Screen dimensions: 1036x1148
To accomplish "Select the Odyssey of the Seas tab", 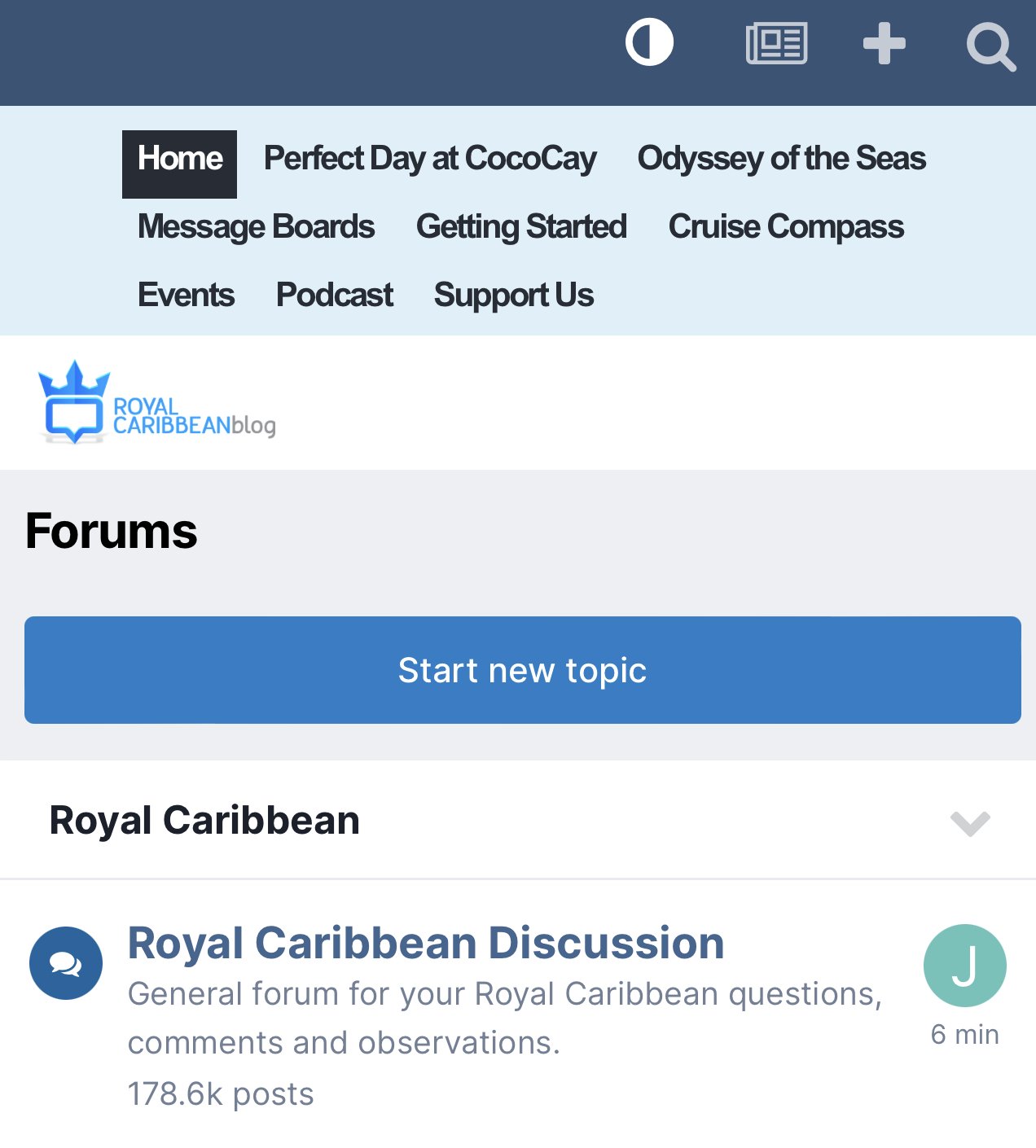I will click(x=782, y=160).
